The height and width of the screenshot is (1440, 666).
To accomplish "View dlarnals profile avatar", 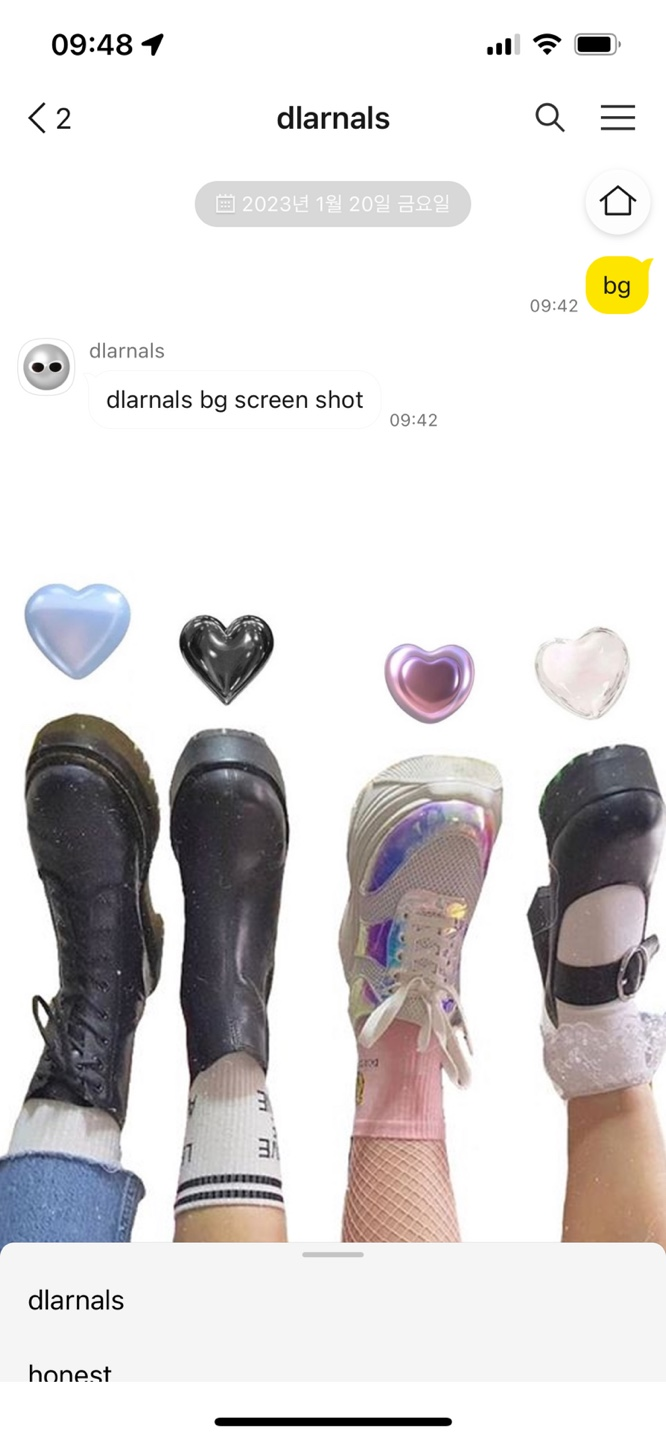I will tap(47, 367).
